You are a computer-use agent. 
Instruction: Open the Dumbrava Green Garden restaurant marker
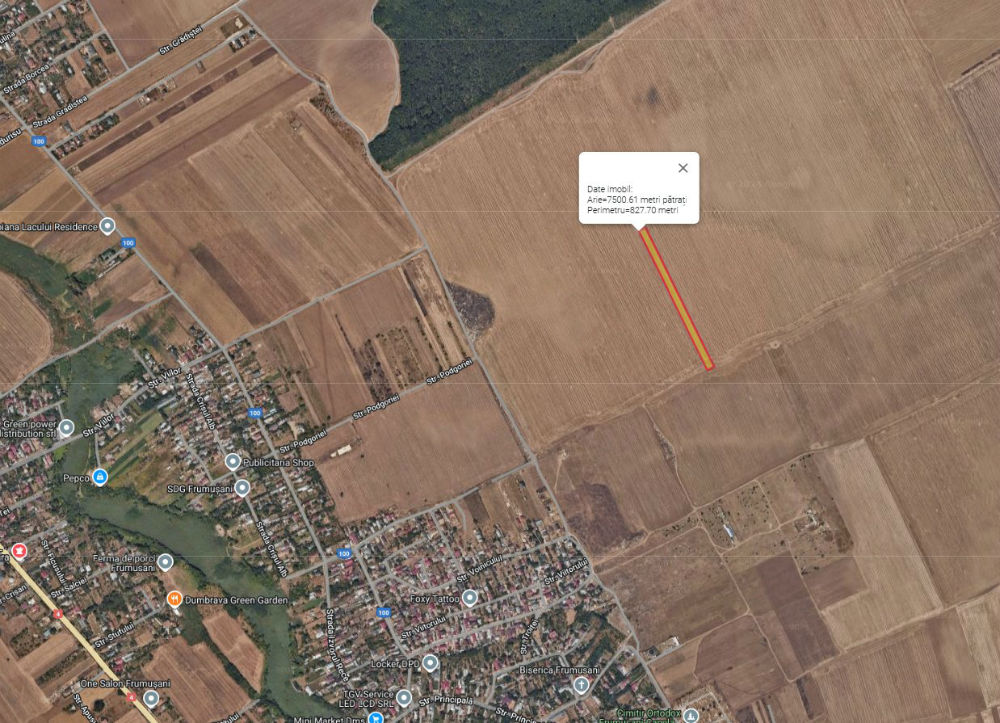[174, 599]
